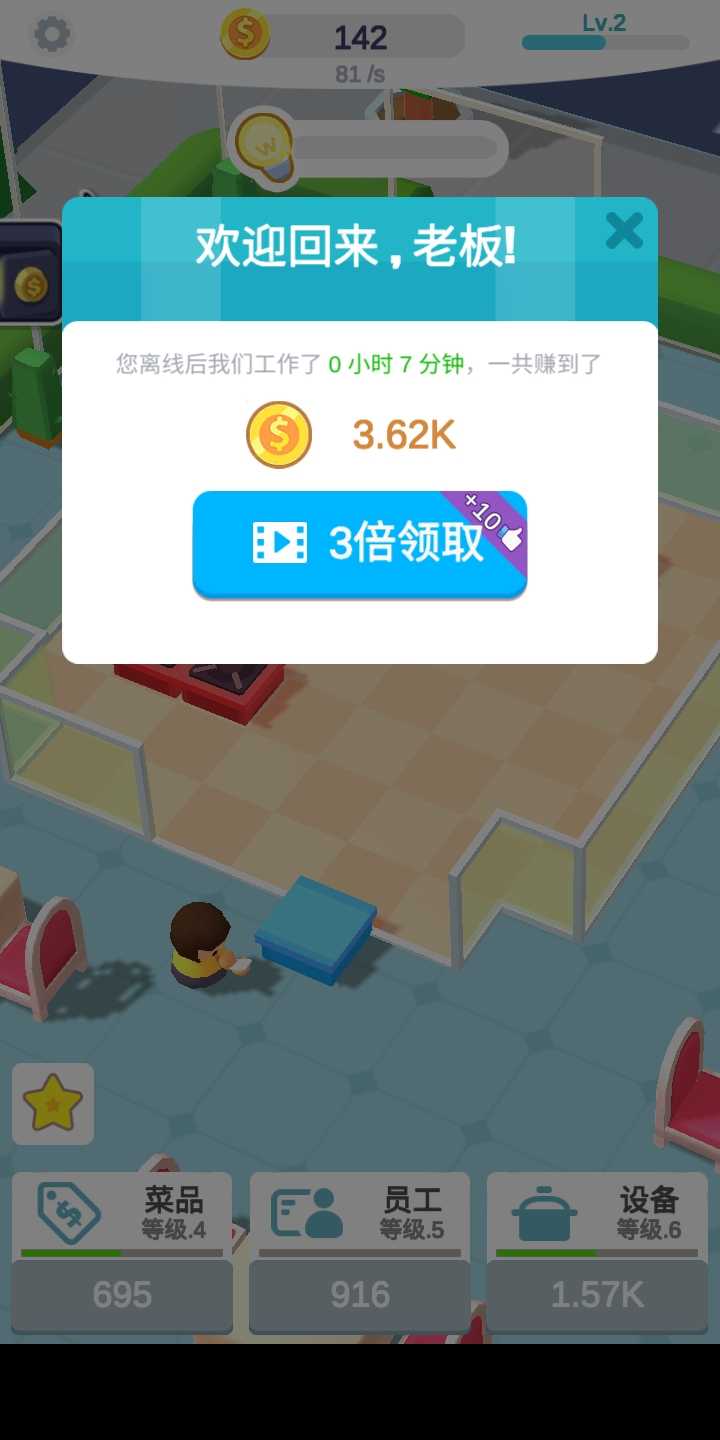Close the welcome back dialog
The width and height of the screenshot is (720, 1440).
[624, 232]
